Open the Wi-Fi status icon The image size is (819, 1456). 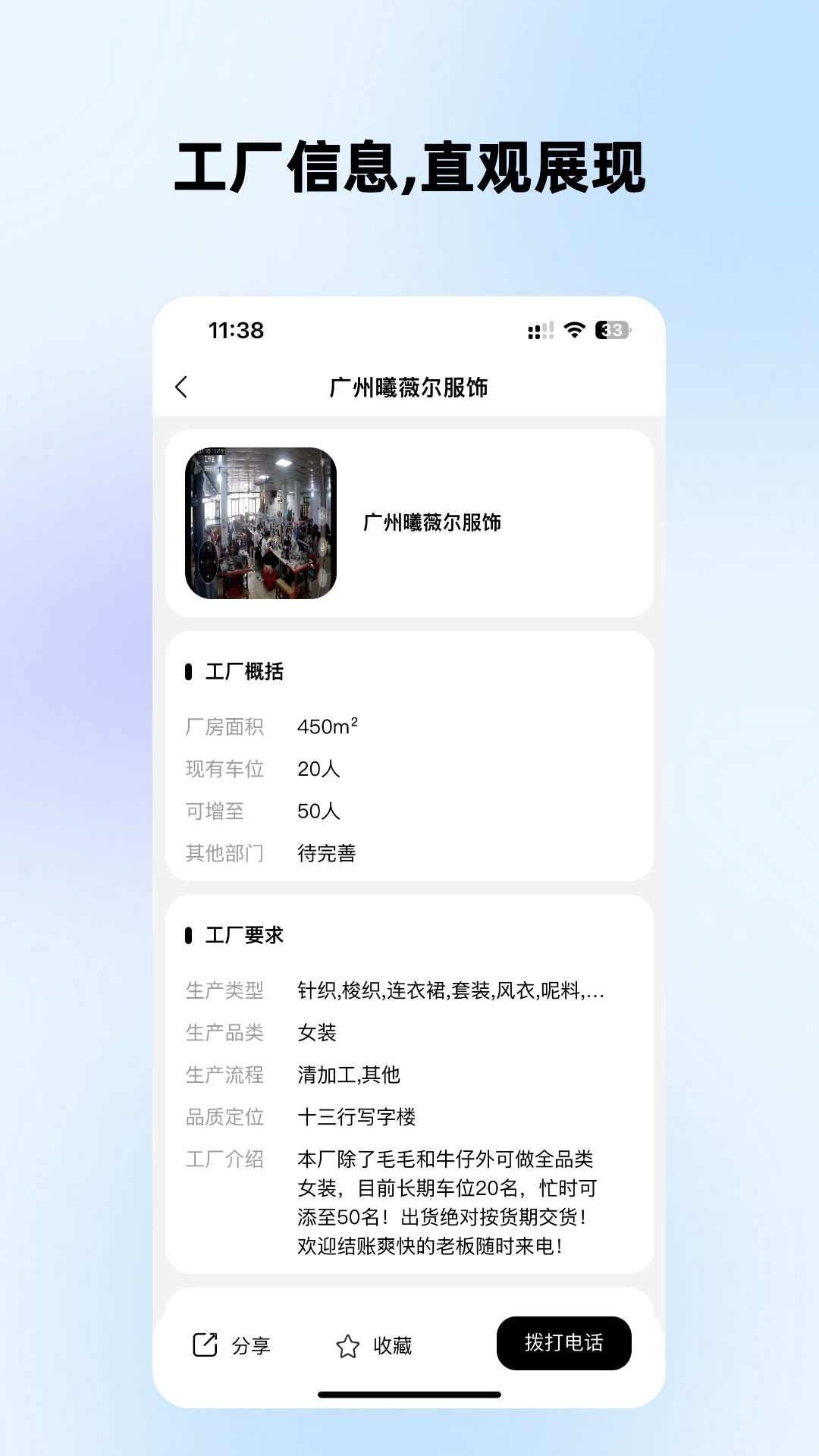574,329
